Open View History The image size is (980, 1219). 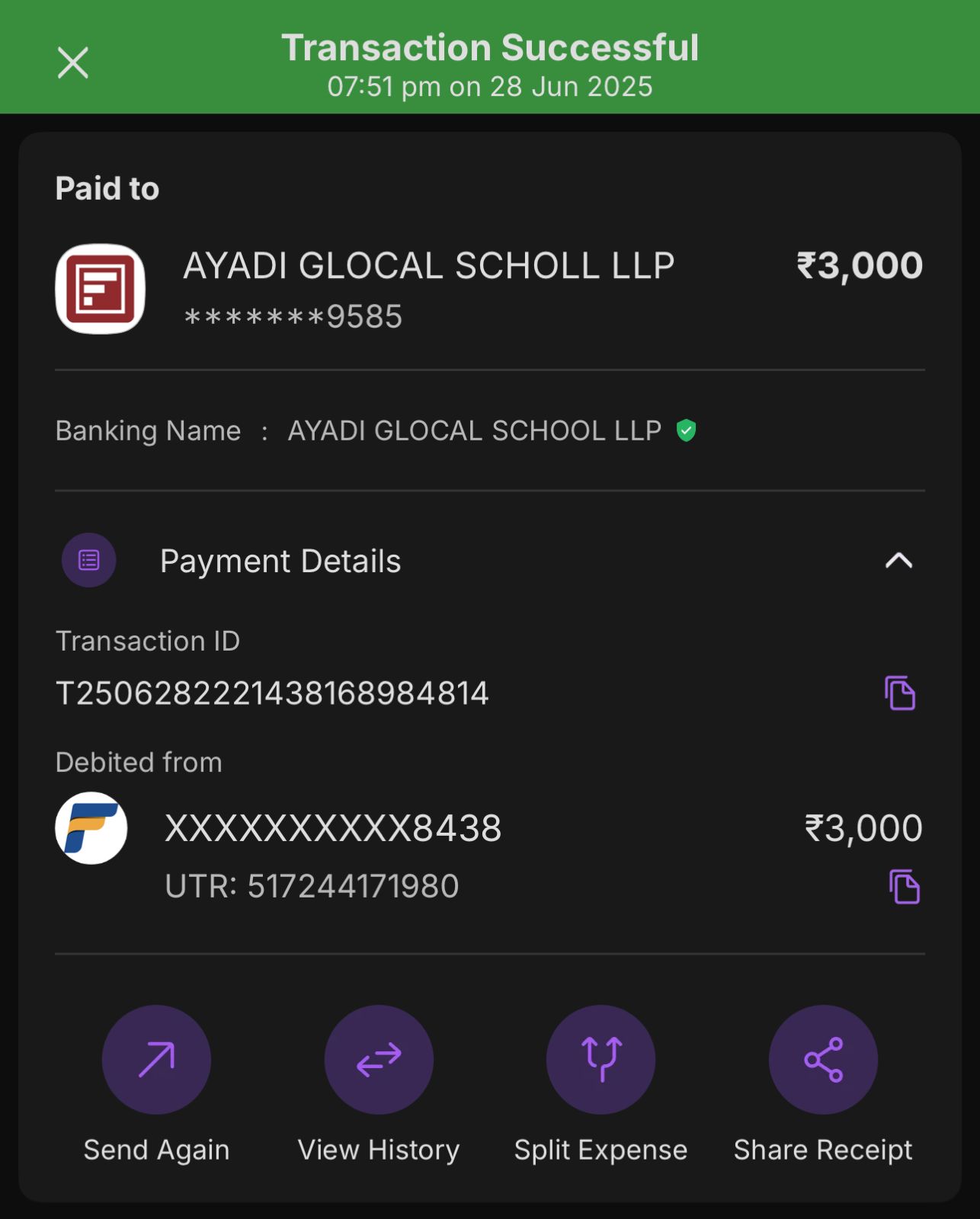click(379, 1060)
